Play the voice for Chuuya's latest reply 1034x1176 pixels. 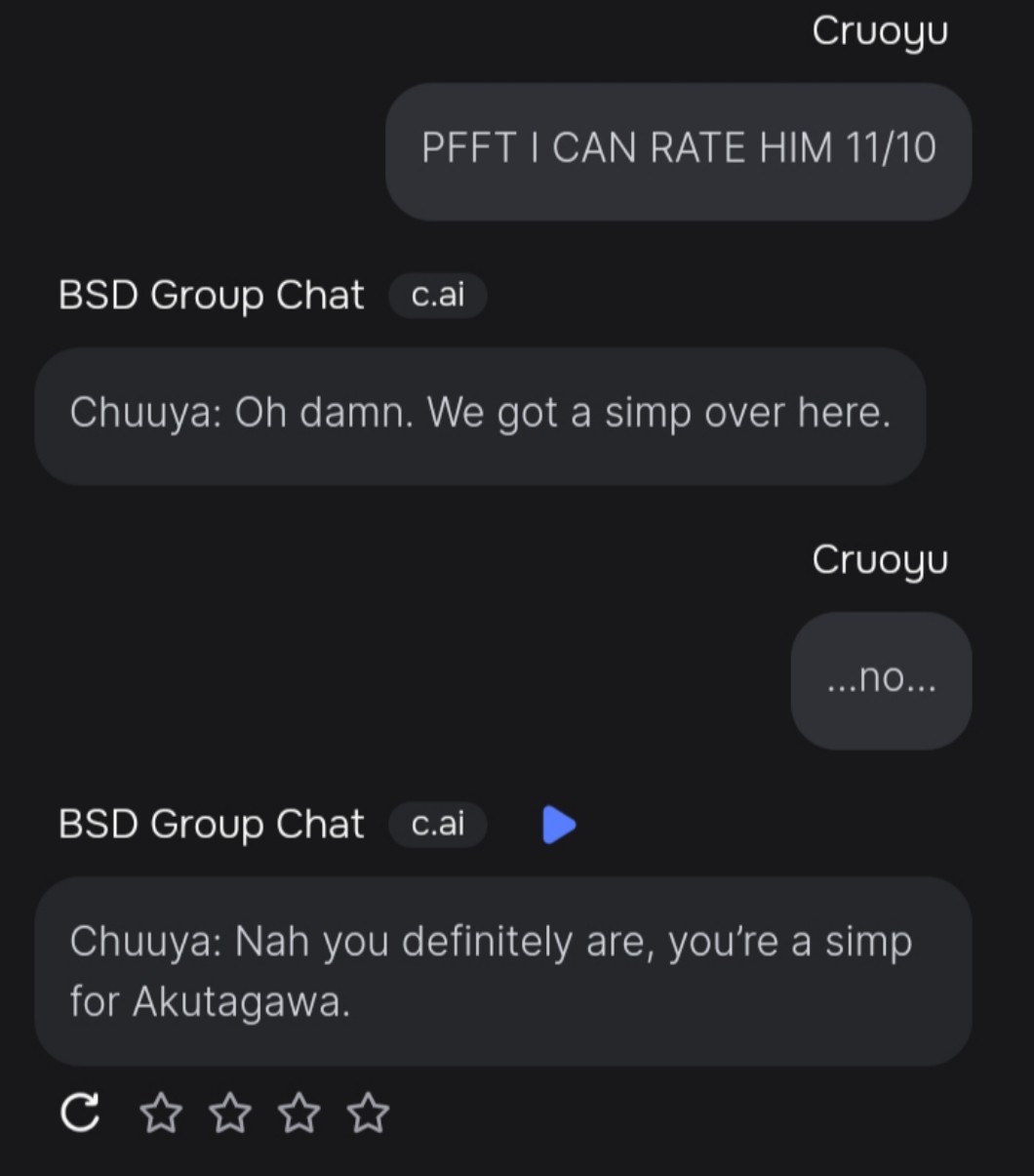558,825
